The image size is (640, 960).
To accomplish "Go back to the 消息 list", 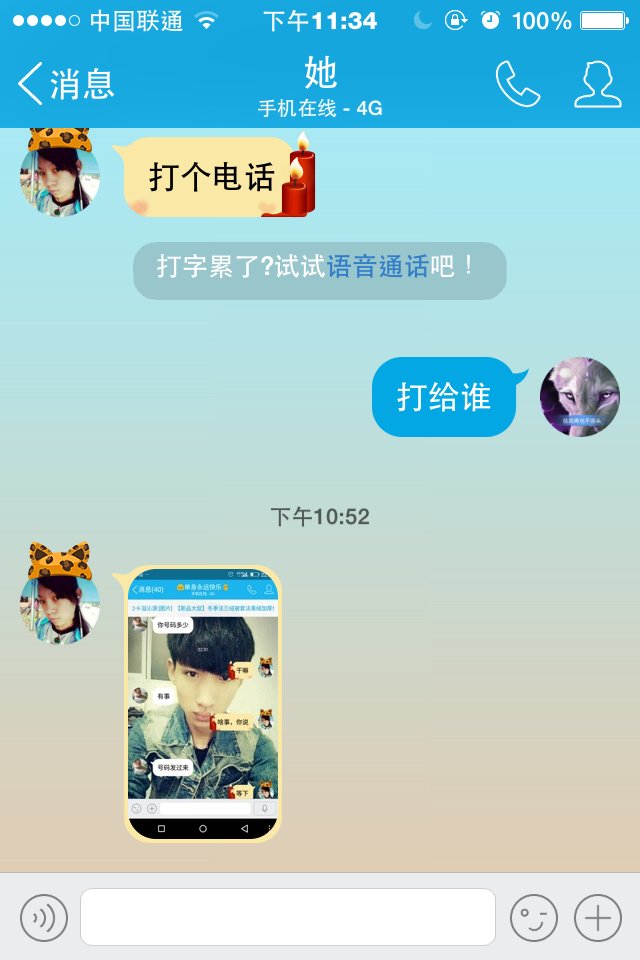I will (x=66, y=84).
